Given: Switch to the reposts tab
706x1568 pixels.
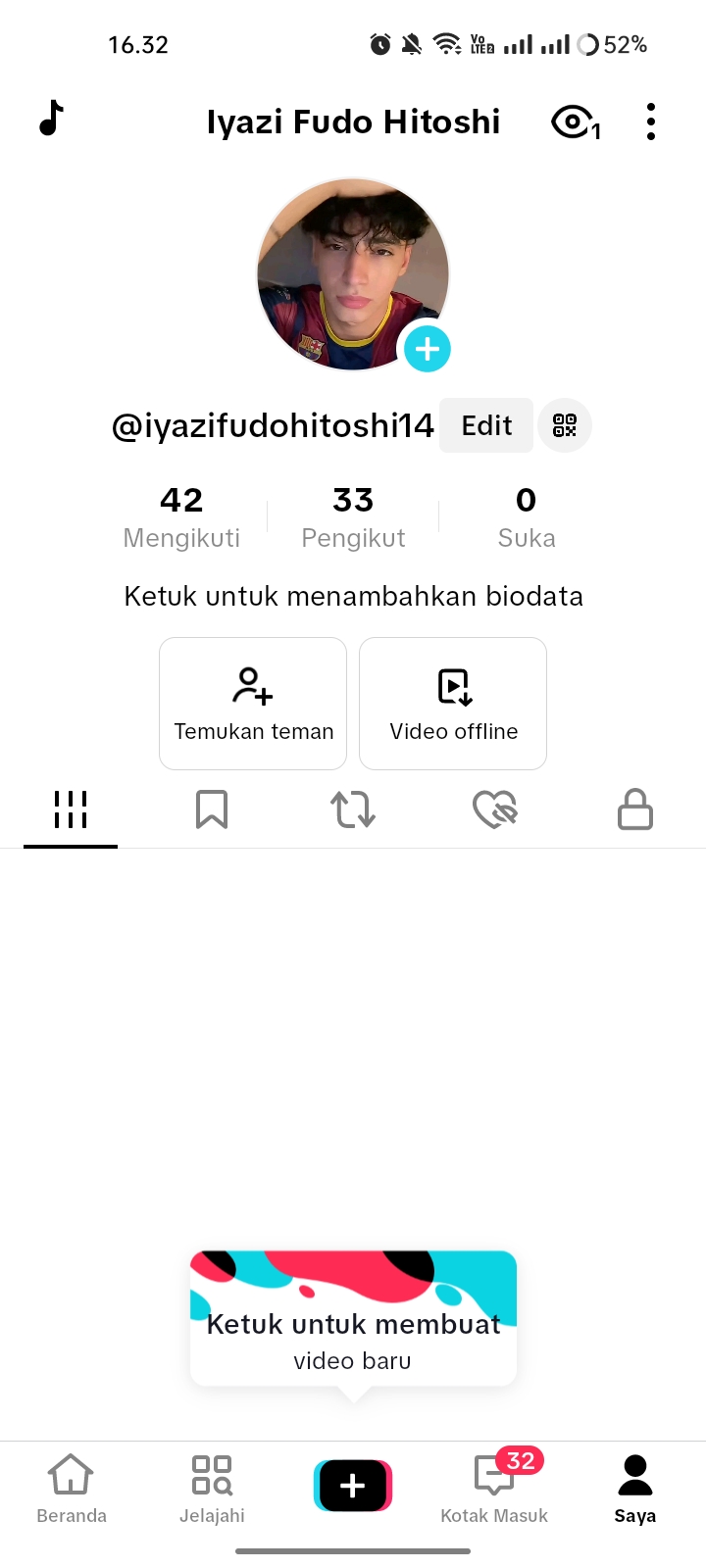Looking at the screenshot, I should click(353, 810).
